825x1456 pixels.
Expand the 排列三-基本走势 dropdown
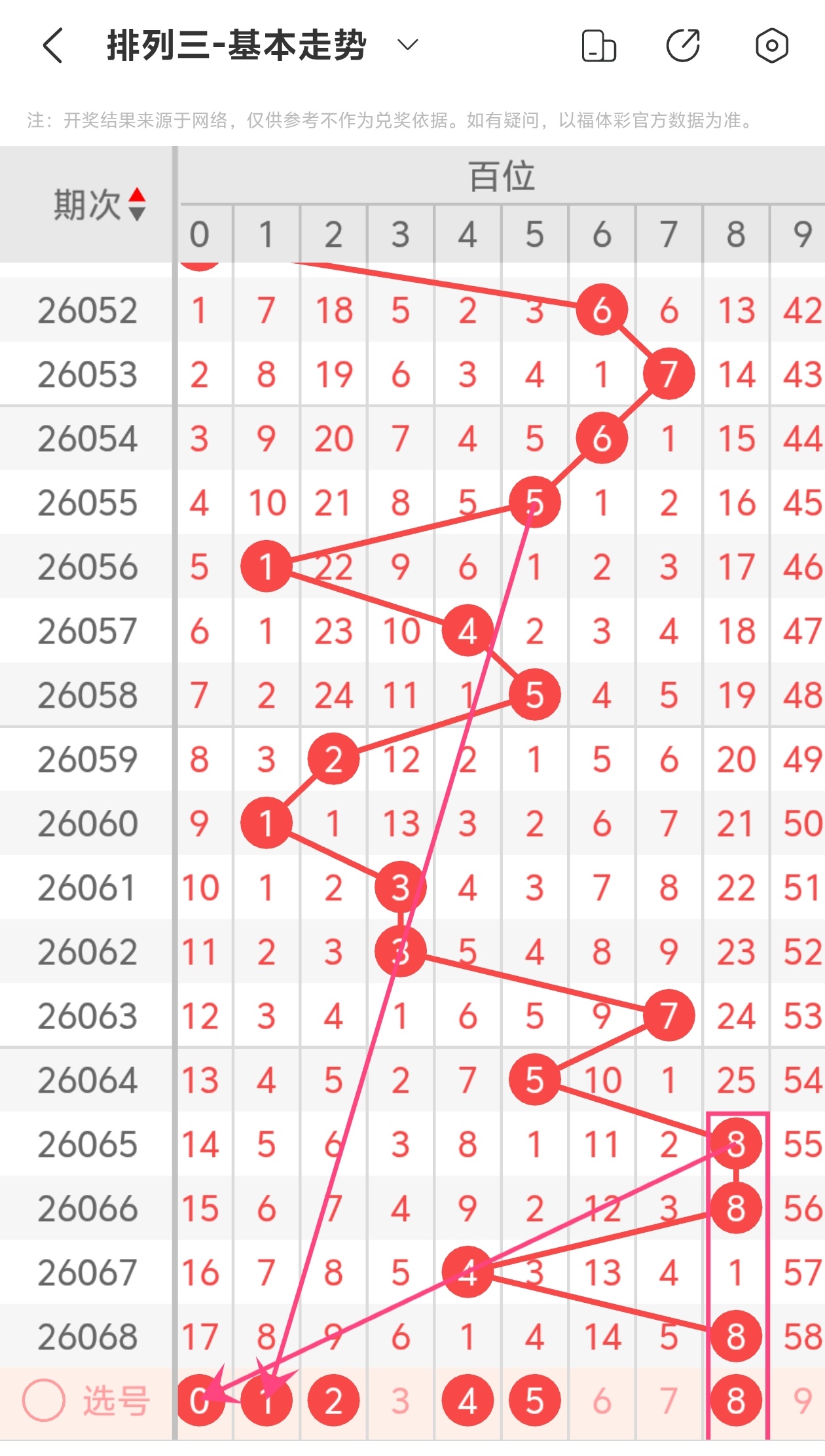(407, 45)
